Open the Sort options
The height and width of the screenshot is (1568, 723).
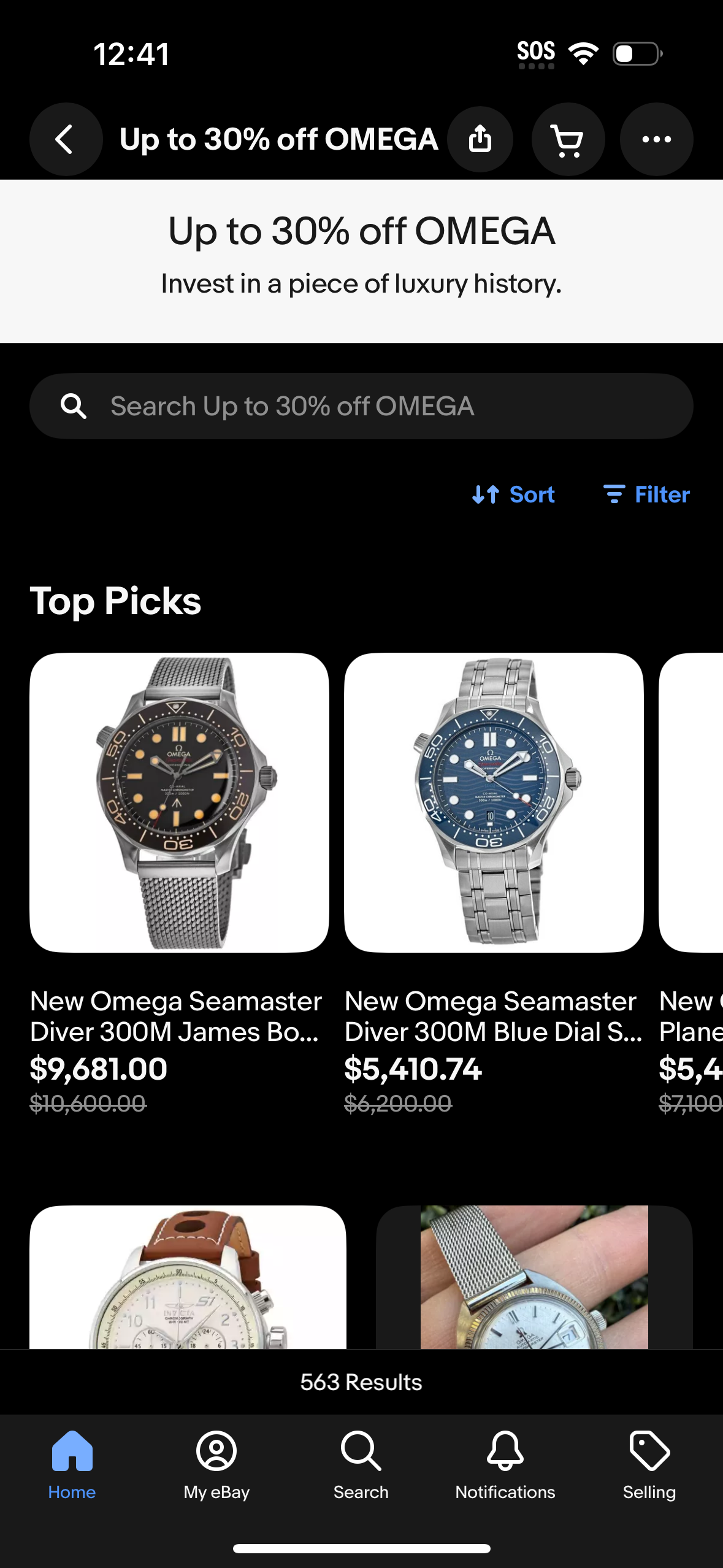[x=514, y=494]
